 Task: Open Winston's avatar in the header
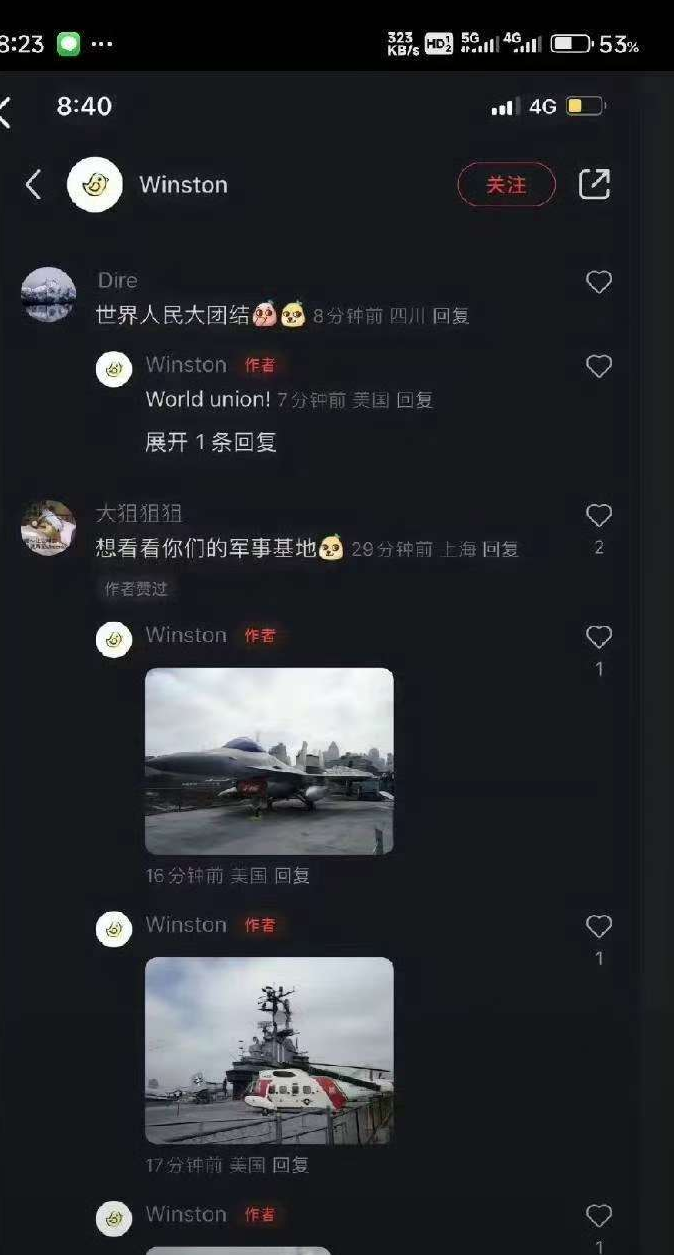(95, 185)
